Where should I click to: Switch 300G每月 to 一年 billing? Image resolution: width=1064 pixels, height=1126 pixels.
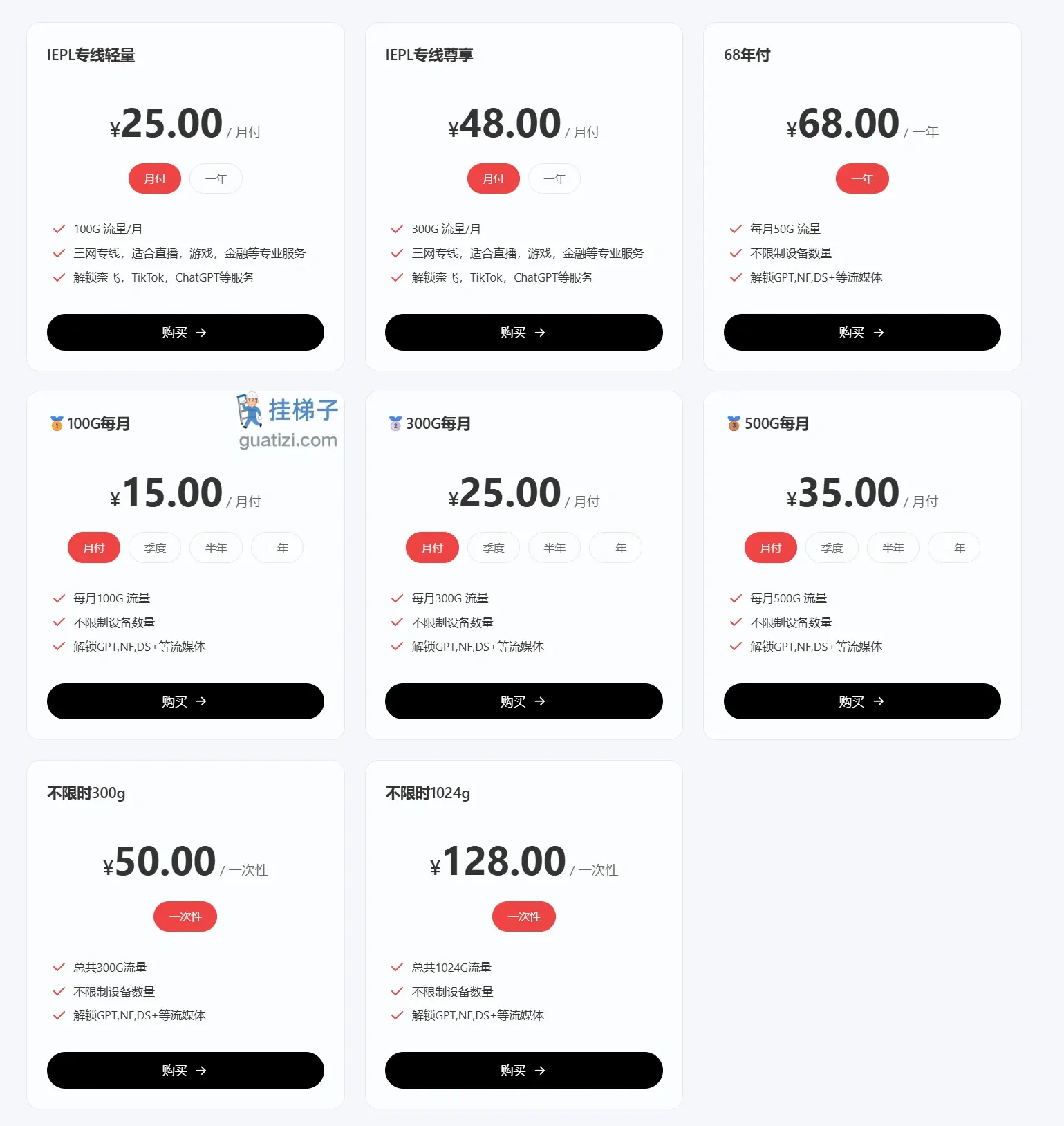click(615, 548)
